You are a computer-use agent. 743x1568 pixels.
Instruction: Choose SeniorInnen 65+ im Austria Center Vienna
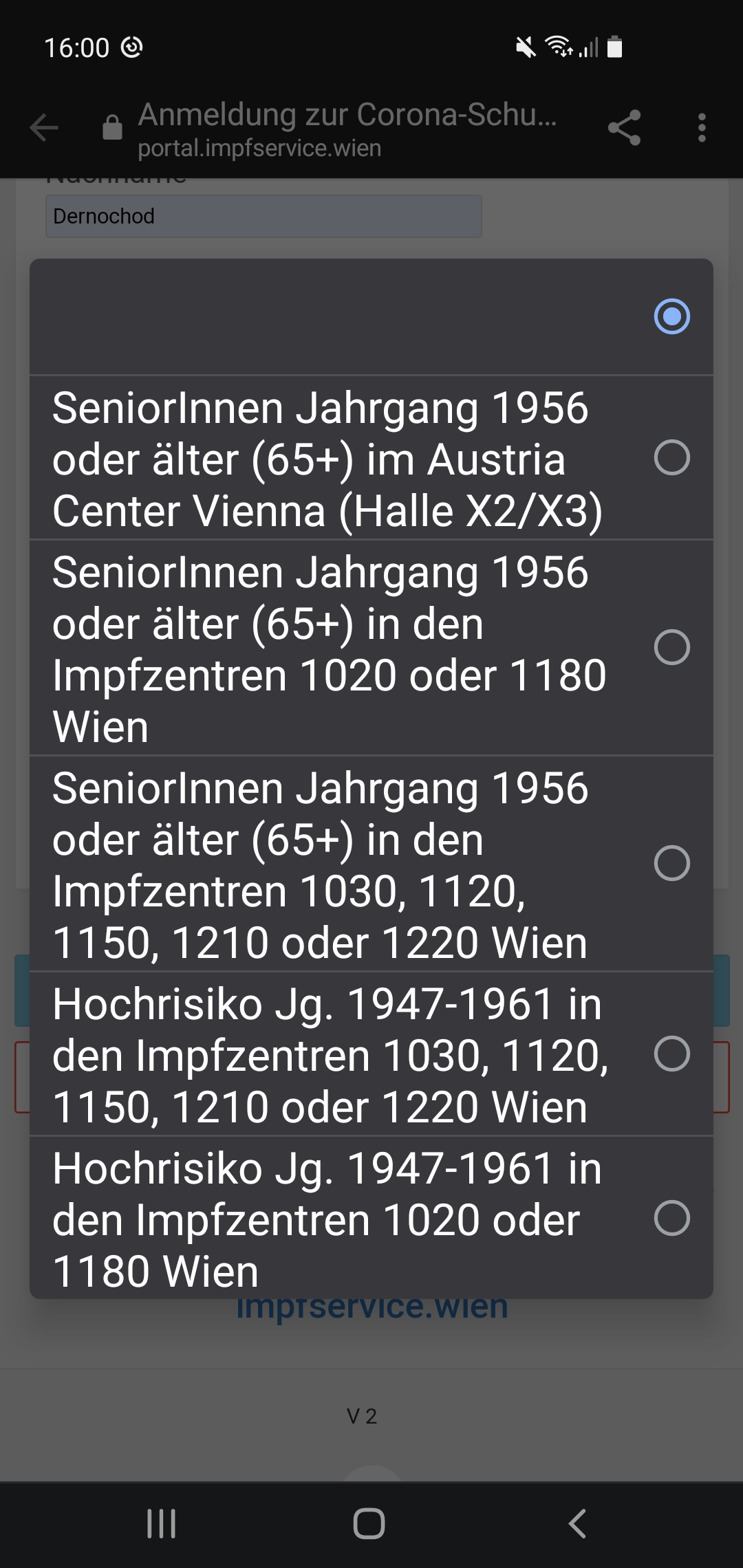click(x=371, y=458)
